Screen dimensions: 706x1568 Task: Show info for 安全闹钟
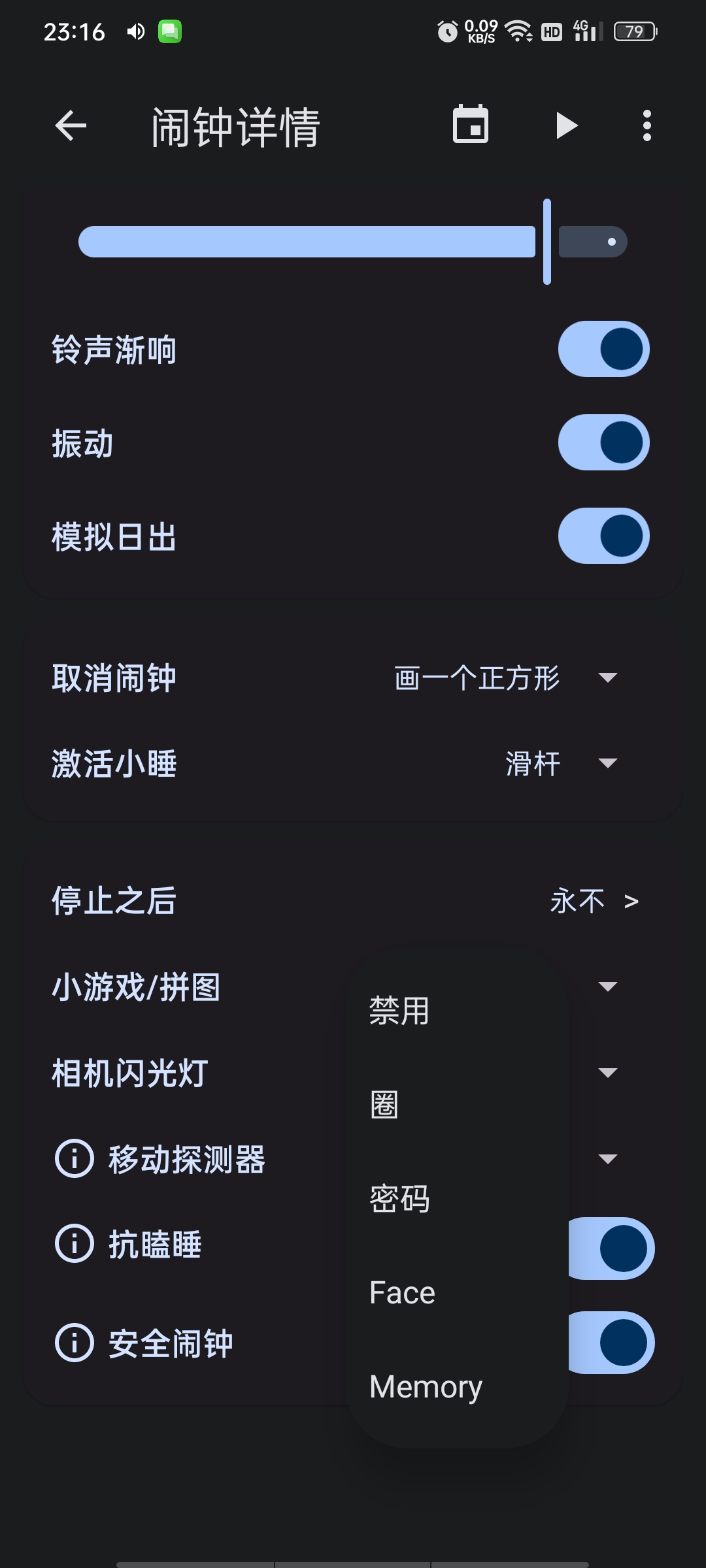pos(74,1343)
